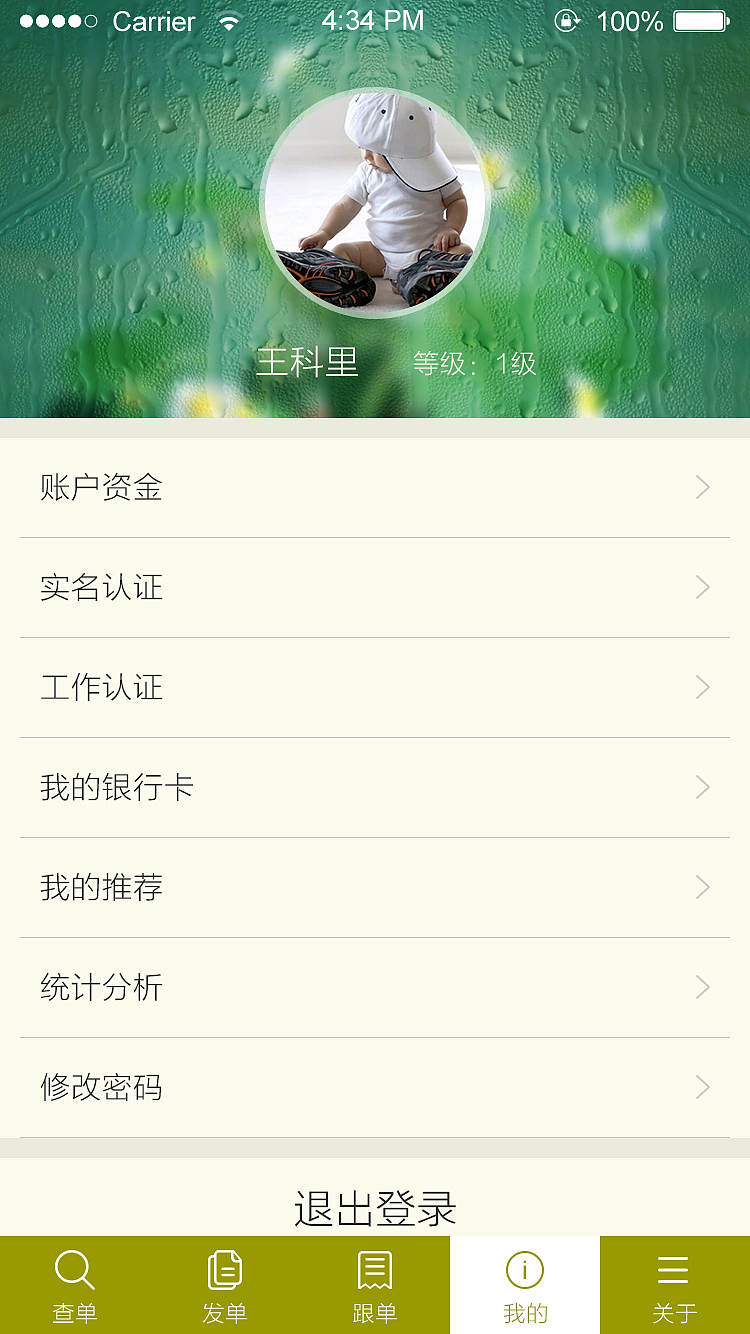Tap the orientation lock icon near battery
The image size is (750, 1334).
[x=567, y=21]
